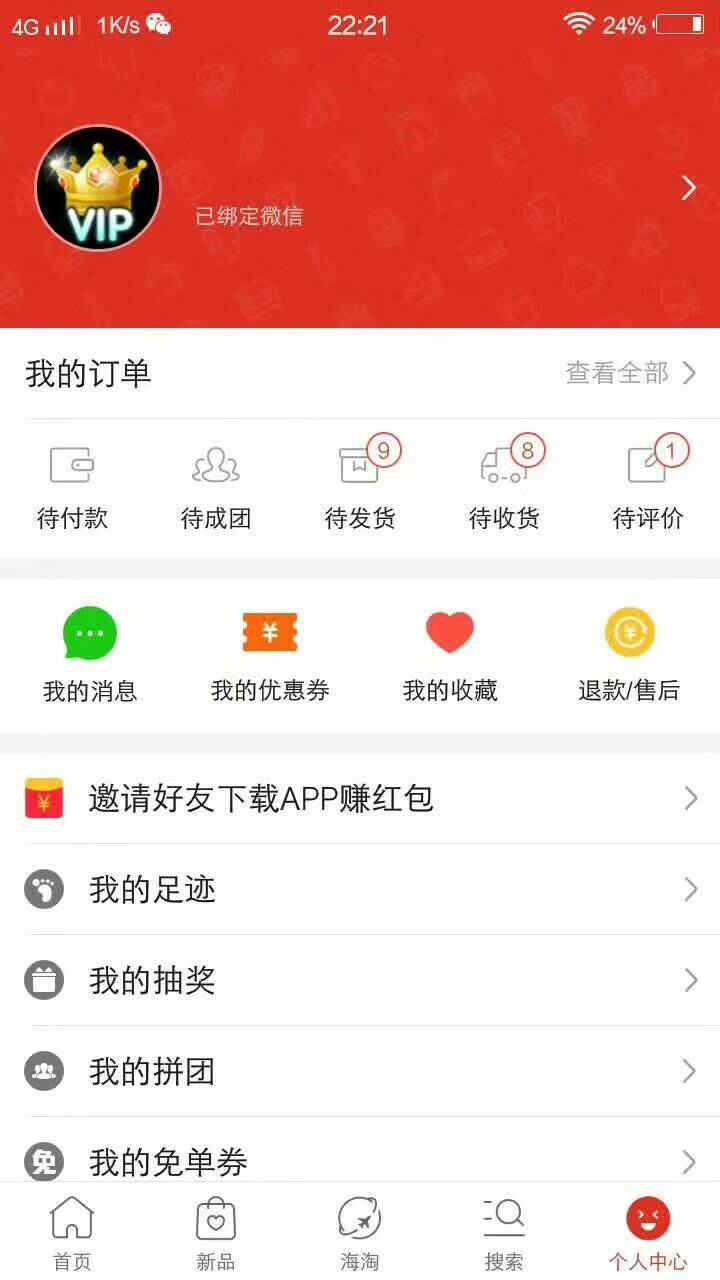This screenshot has height=1280, width=720.
Task: Go to 退款/售后 refunds and after-sales
Action: tap(629, 655)
